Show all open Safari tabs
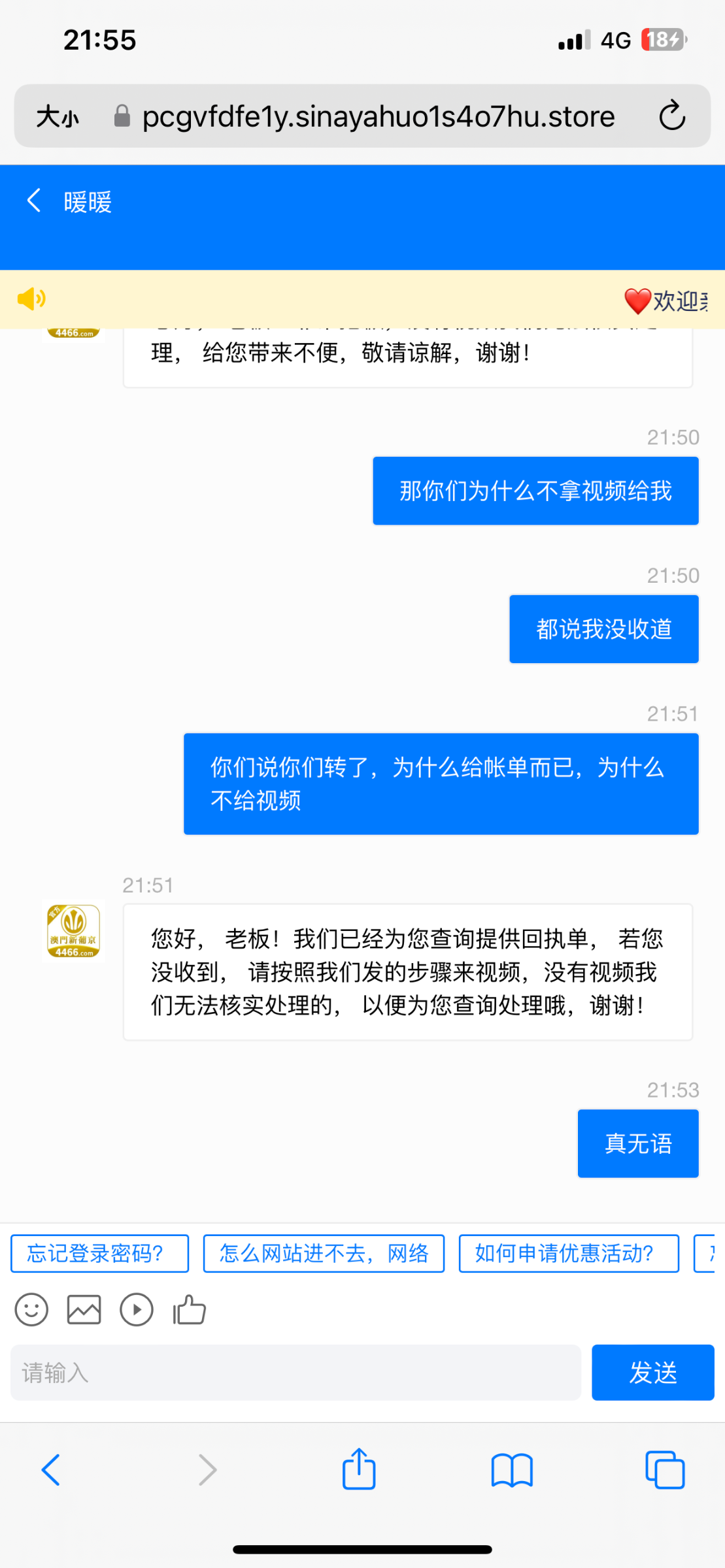The height and width of the screenshot is (1568, 725). click(665, 1470)
